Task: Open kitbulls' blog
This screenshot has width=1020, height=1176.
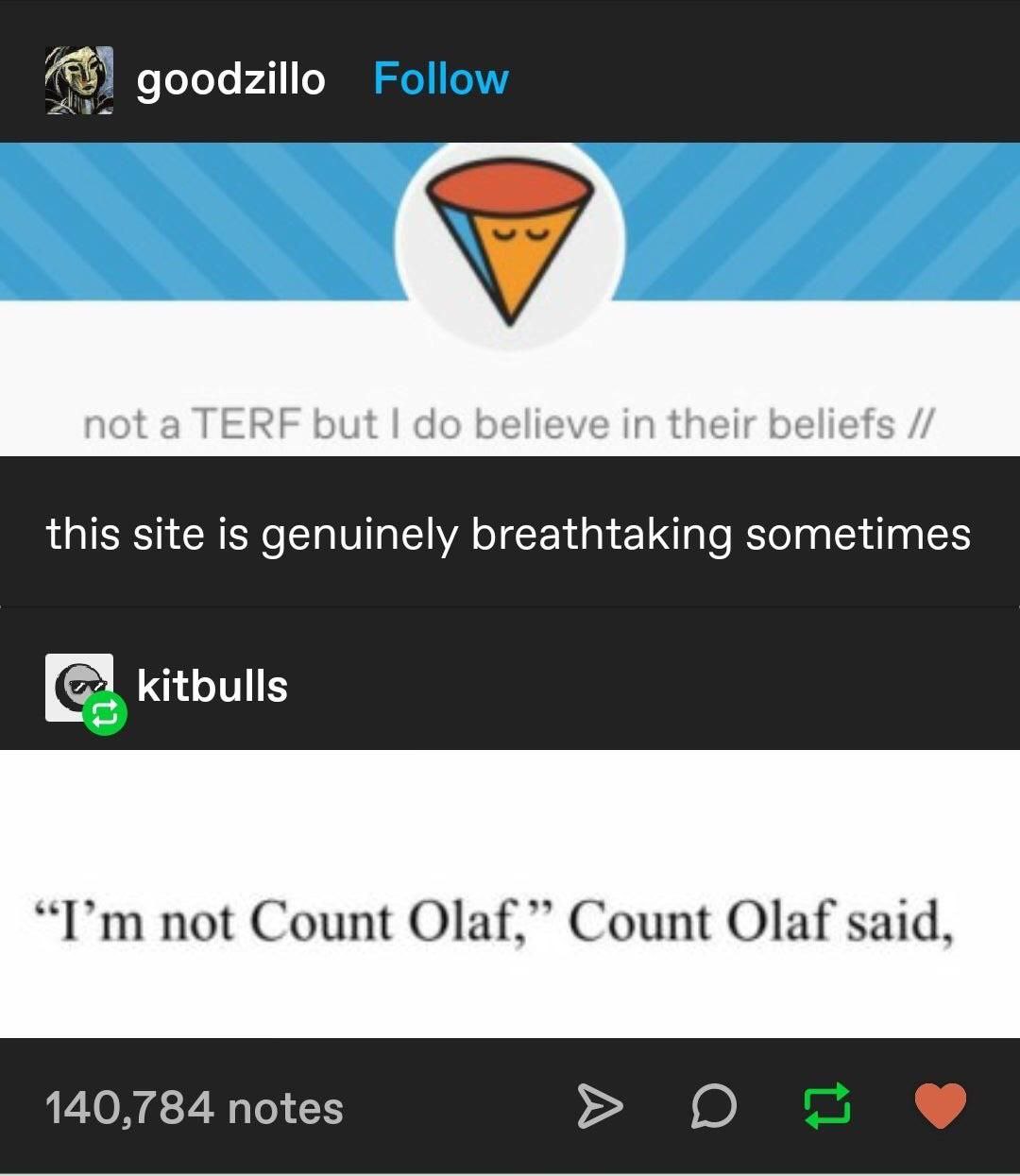Action: (x=212, y=687)
